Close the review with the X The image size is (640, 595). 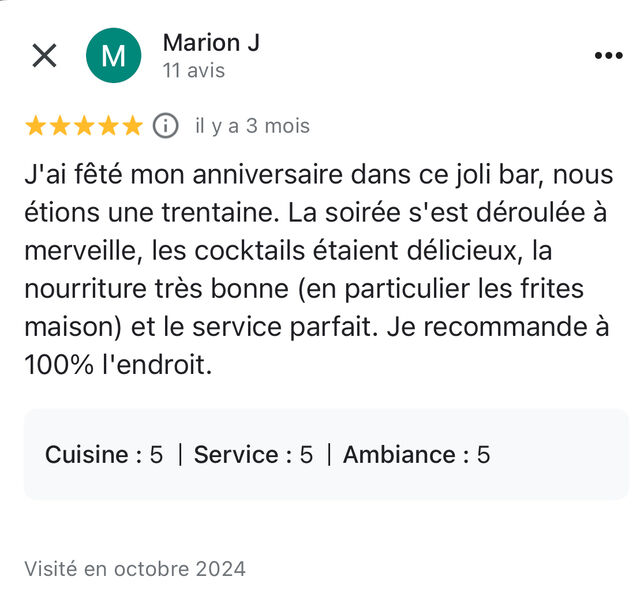44,56
